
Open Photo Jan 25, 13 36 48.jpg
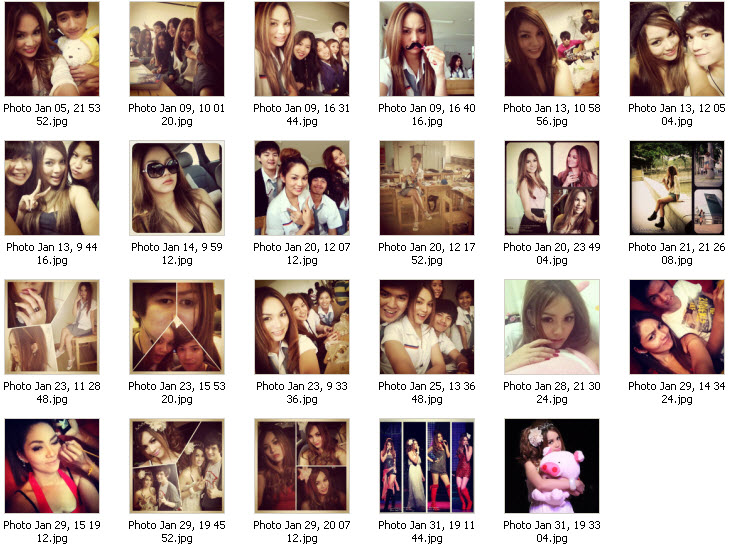tap(427, 327)
